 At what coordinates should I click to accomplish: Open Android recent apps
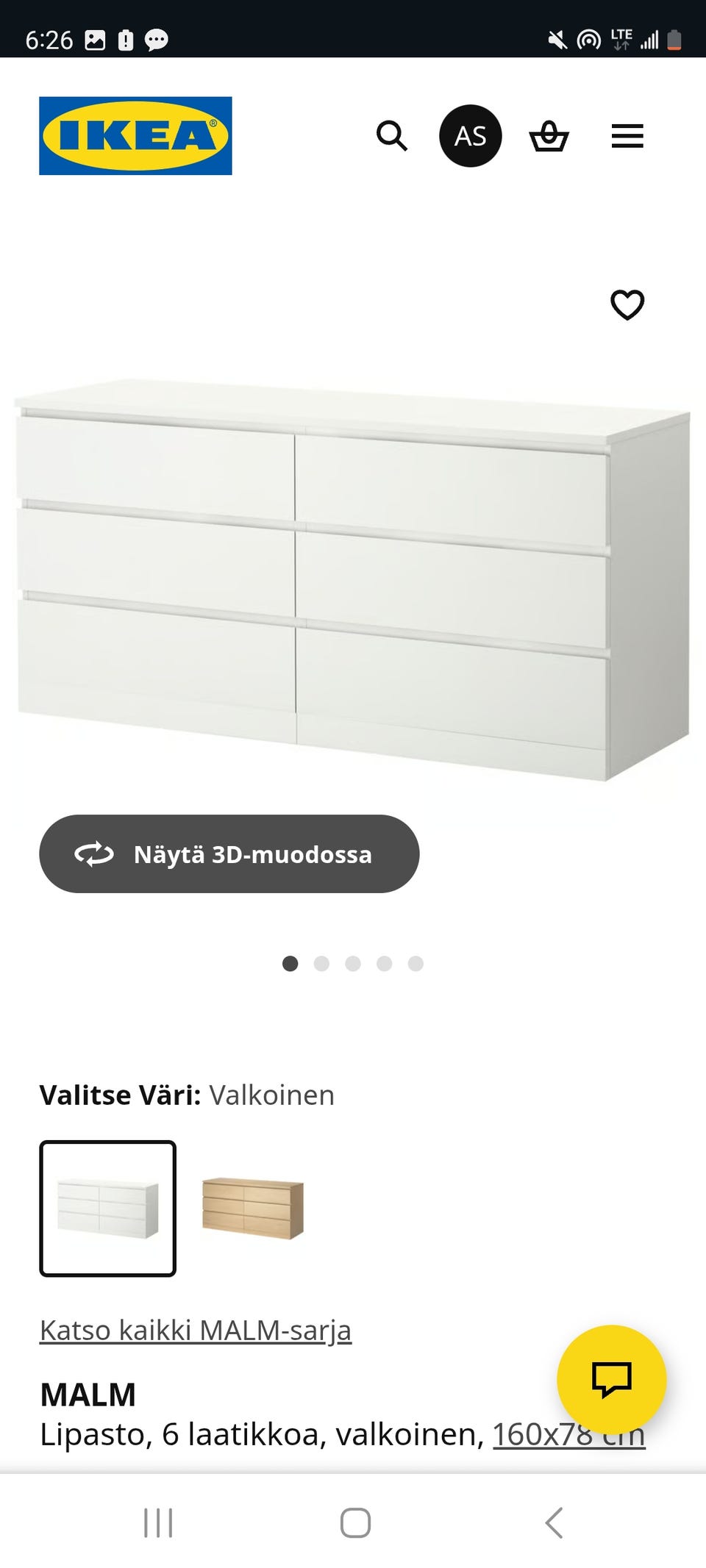coord(159,1523)
